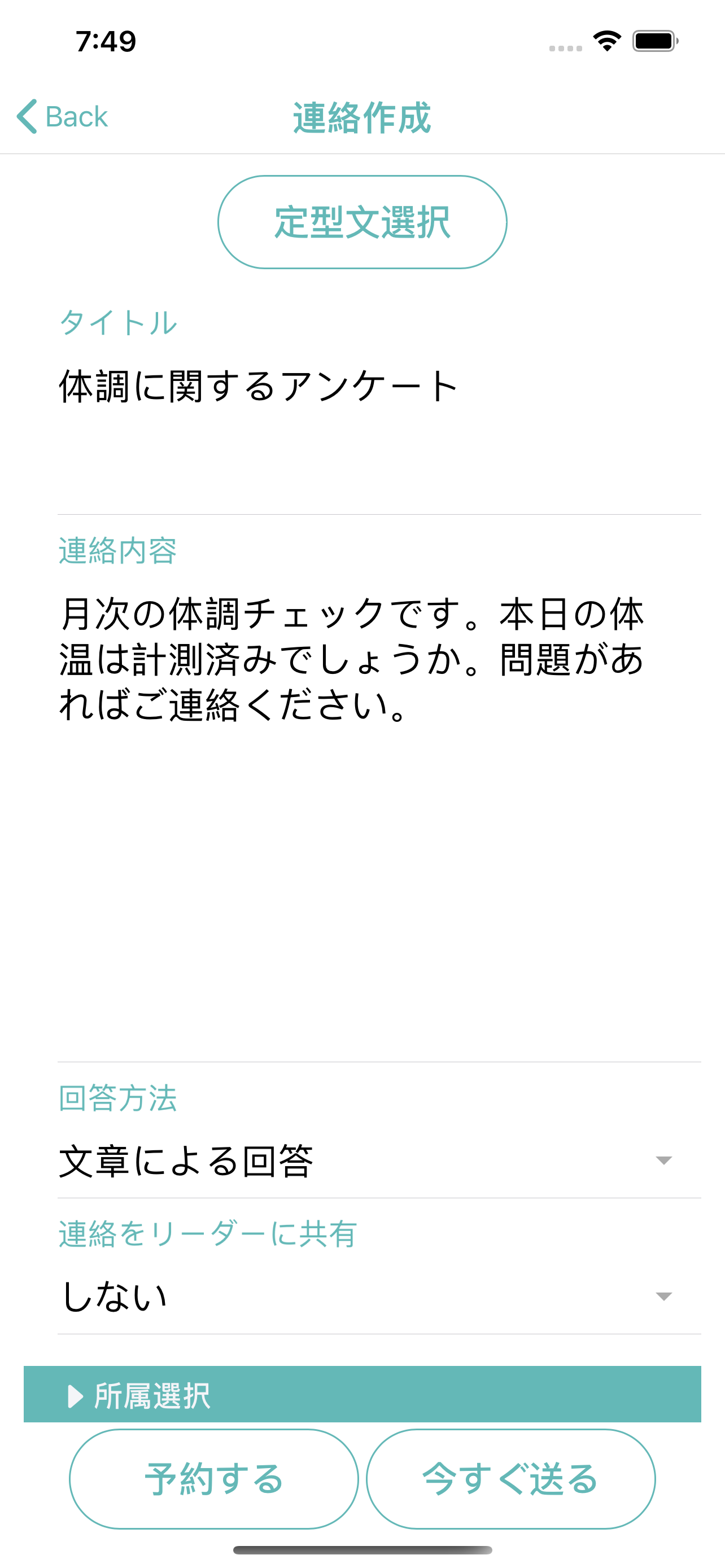Change the 連絡をリーダーに共有 setting
The width and height of the screenshot is (725, 1568).
pyautogui.click(x=379, y=1297)
